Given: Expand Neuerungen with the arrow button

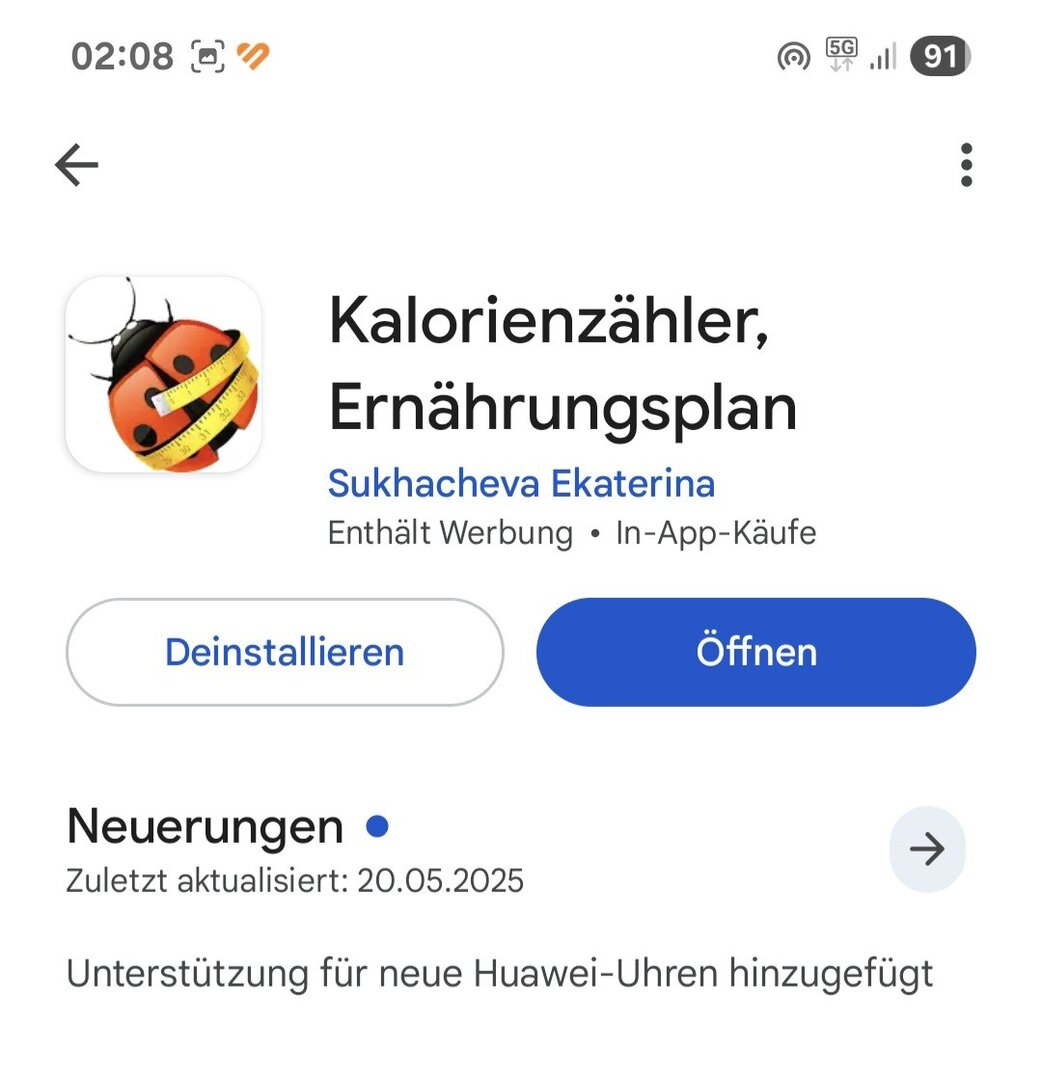Looking at the screenshot, I should coord(926,849).
